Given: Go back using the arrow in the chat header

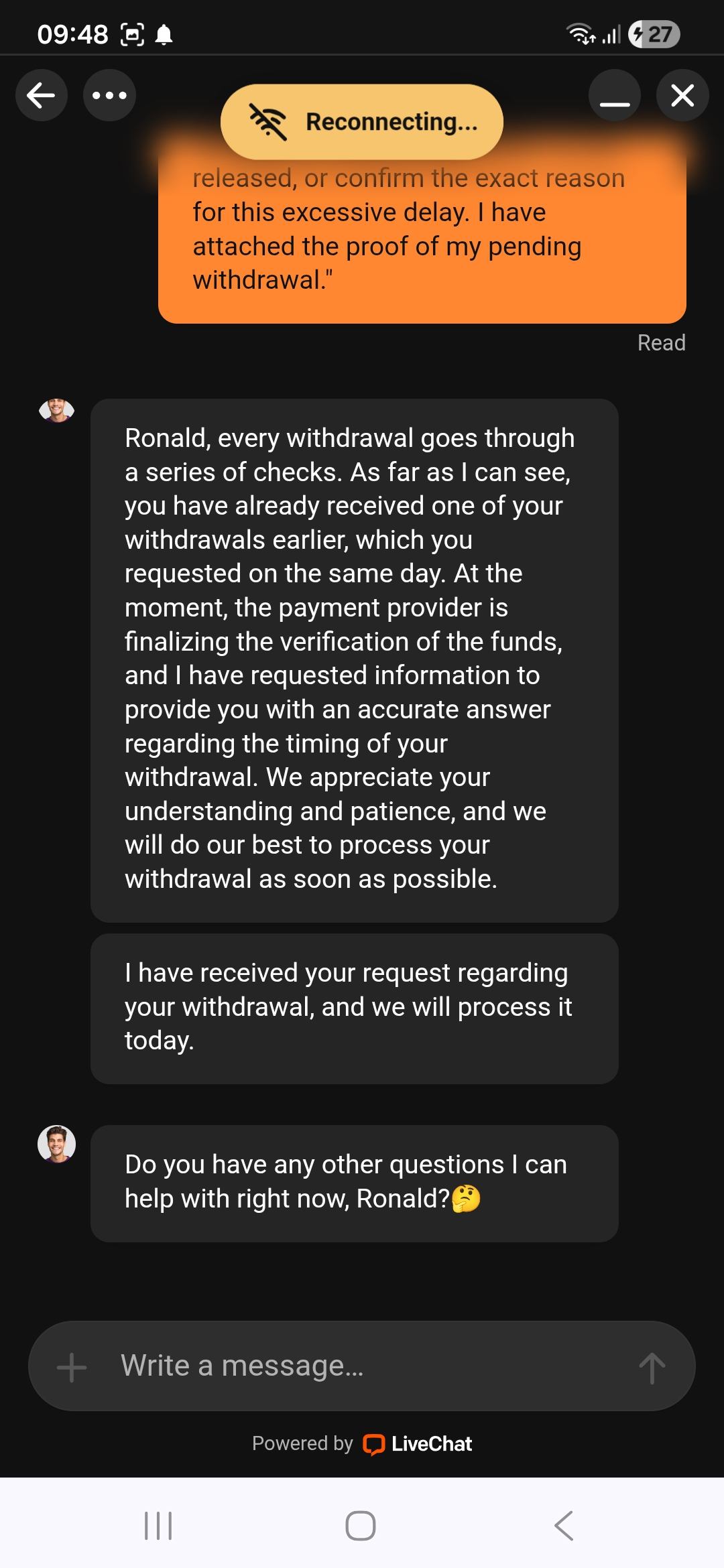Looking at the screenshot, I should (42, 95).
